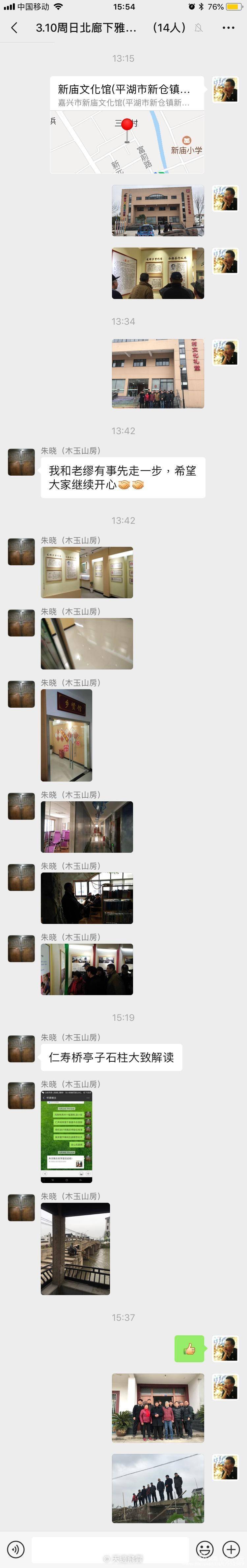Open my avatar beside the thumbs-up message
Screen dimensions: 247x1568
[225, 1348]
